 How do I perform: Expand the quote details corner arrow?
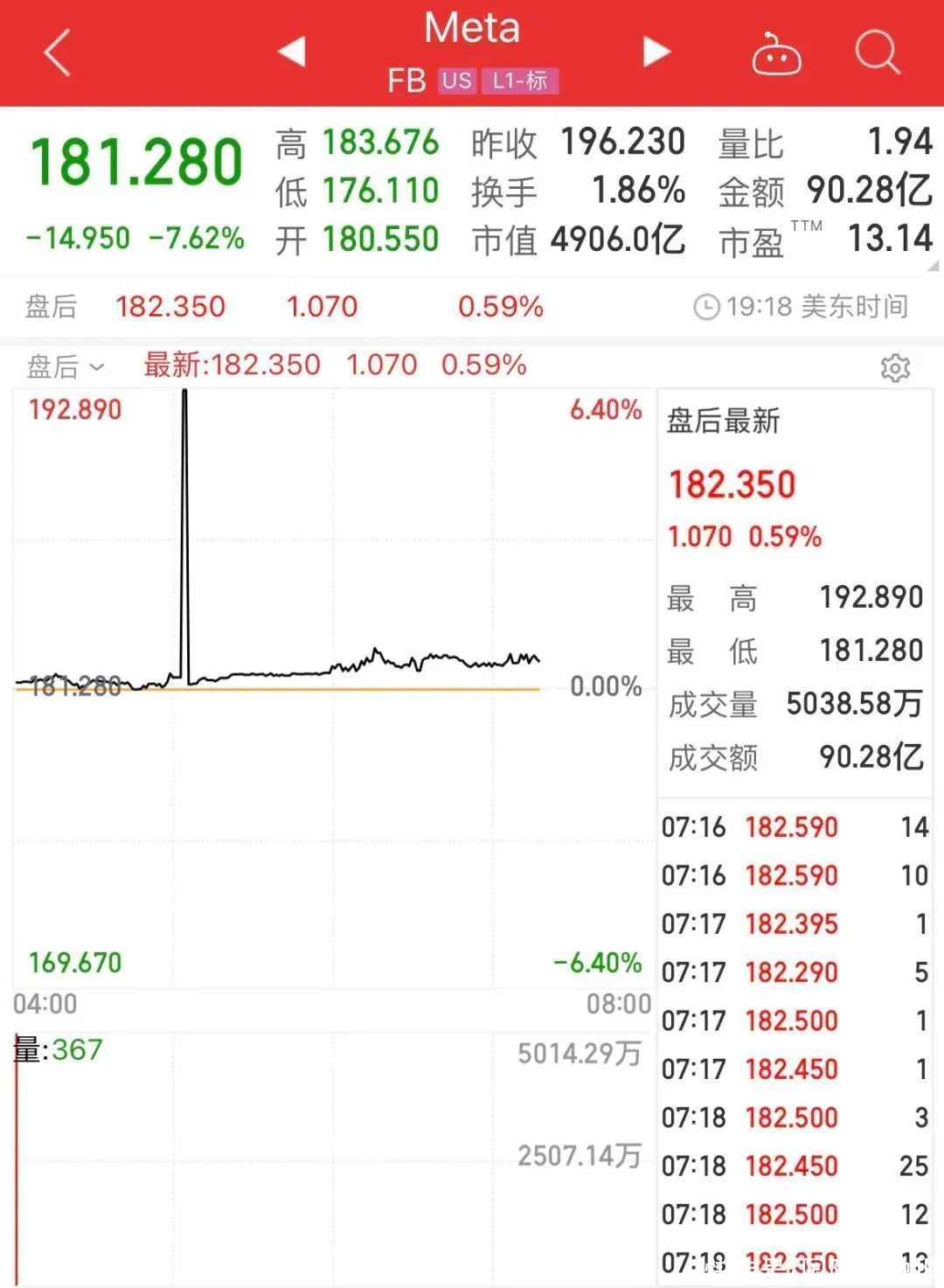pos(932,265)
